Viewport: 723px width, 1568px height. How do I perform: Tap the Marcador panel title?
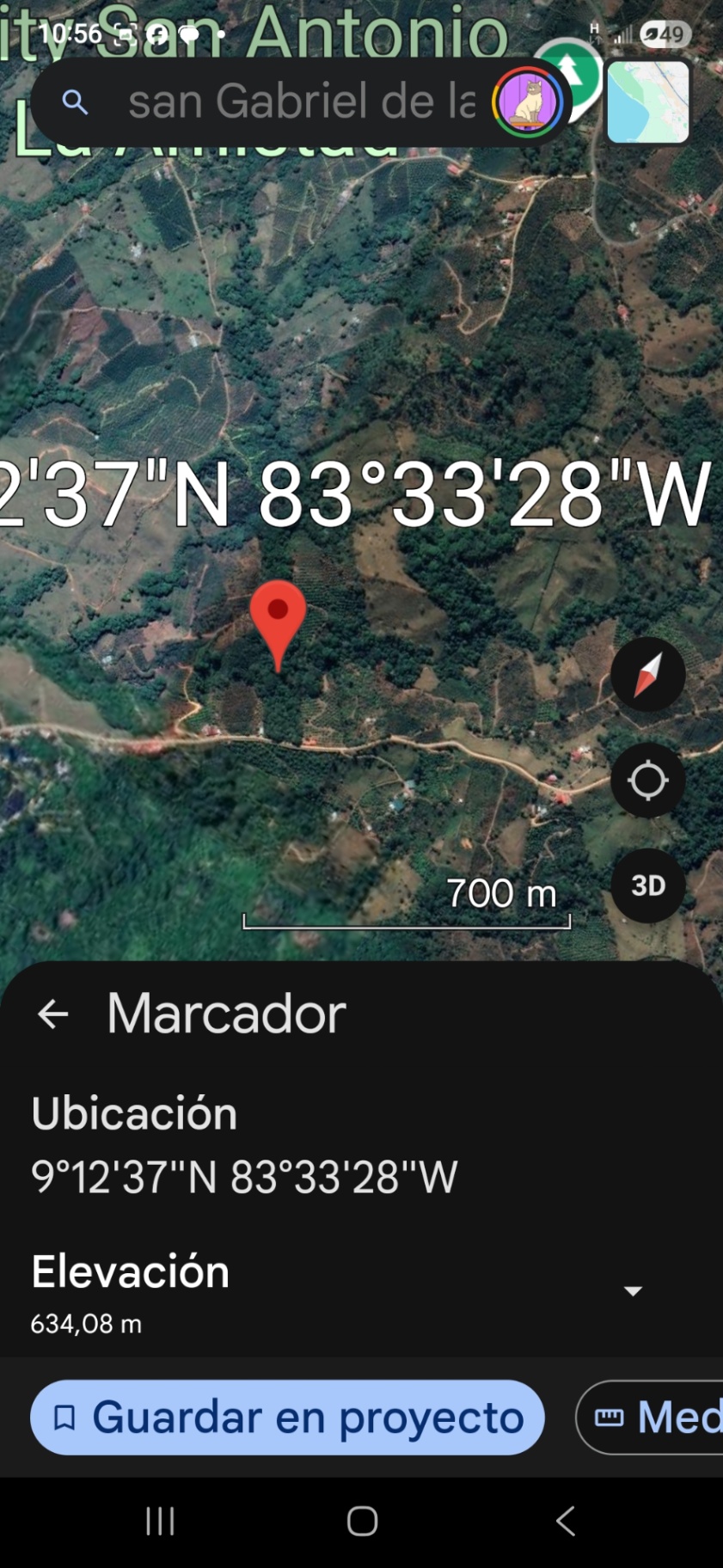coord(225,1014)
